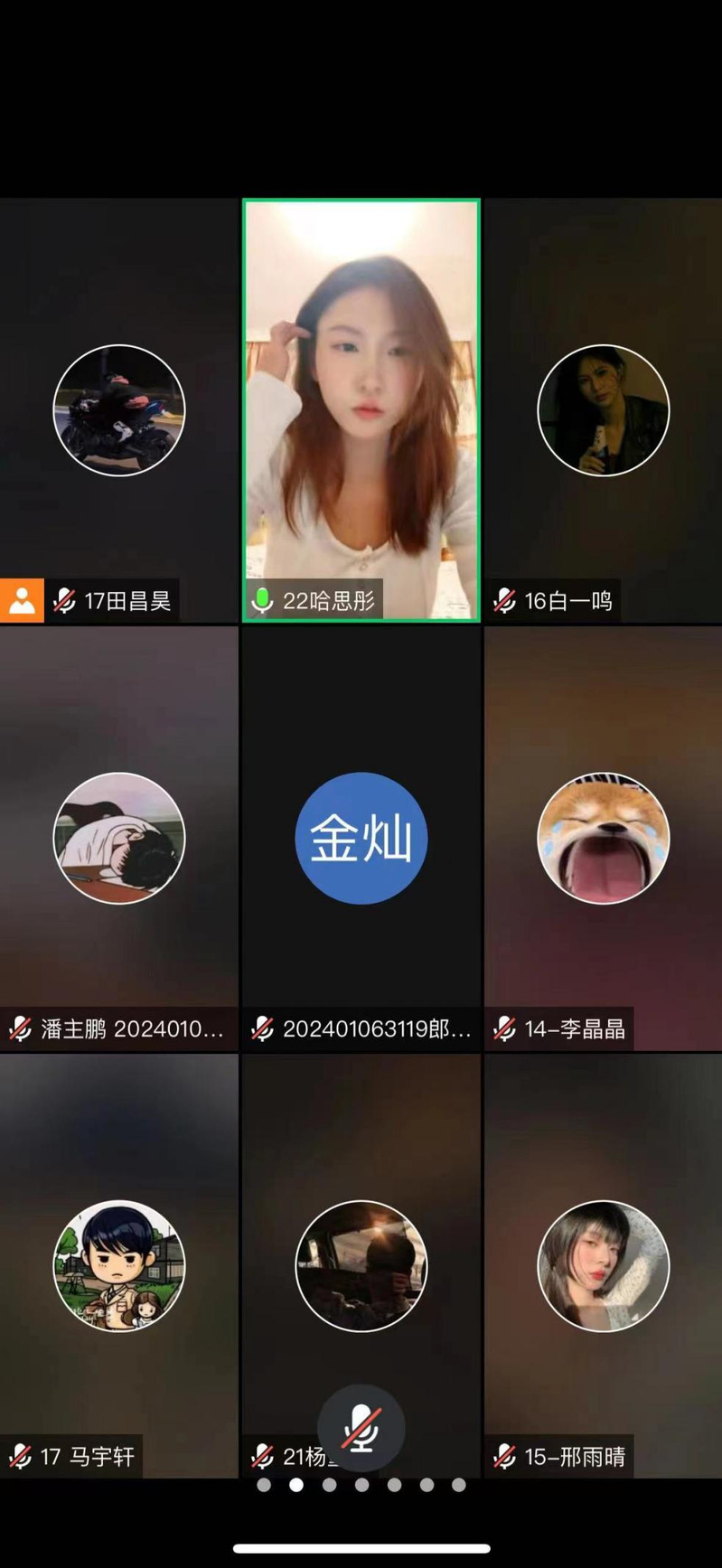Select participant tile 14-李晶晶
Screen dimensions: 722x1568
[603, 838]
